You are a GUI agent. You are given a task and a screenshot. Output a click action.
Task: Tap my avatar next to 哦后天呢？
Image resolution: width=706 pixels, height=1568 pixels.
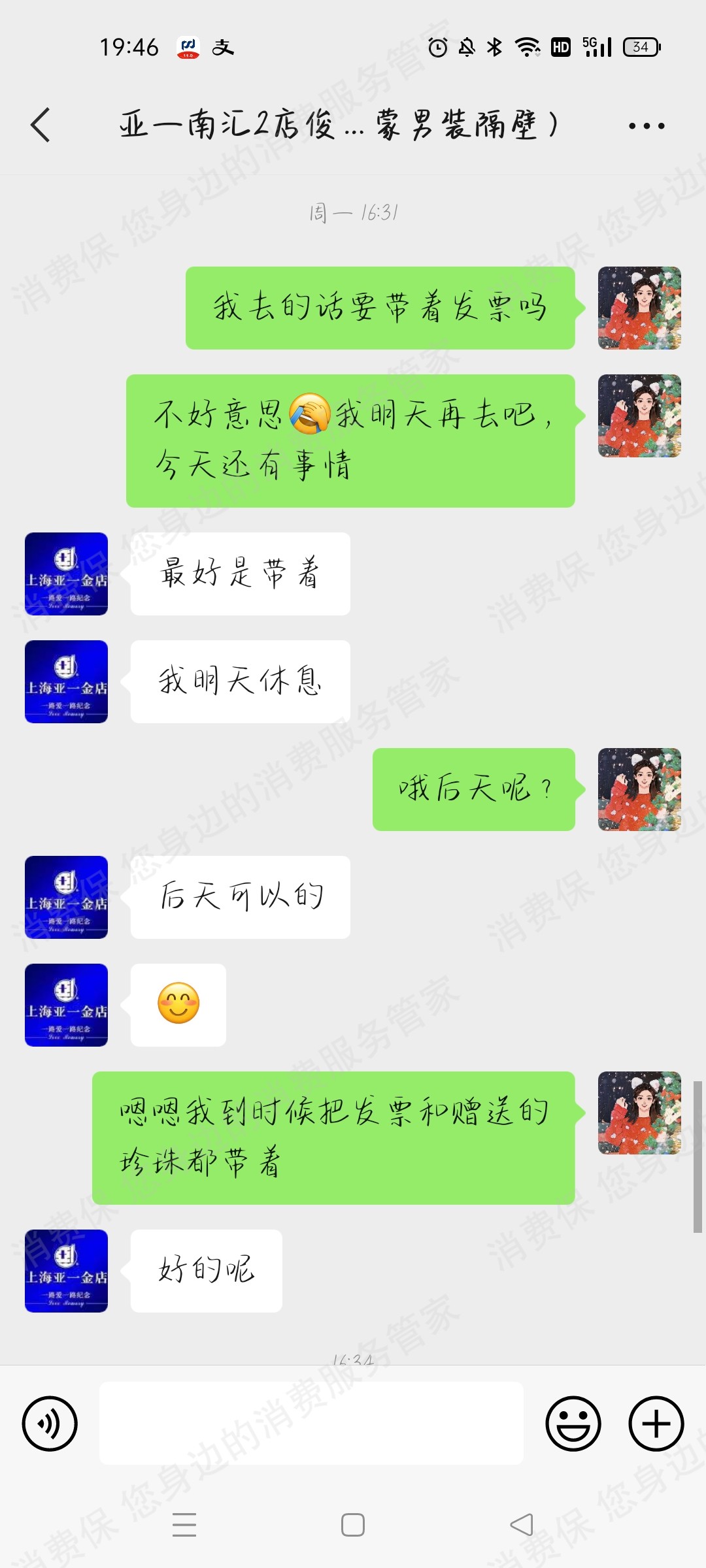(x=639, y=789)
